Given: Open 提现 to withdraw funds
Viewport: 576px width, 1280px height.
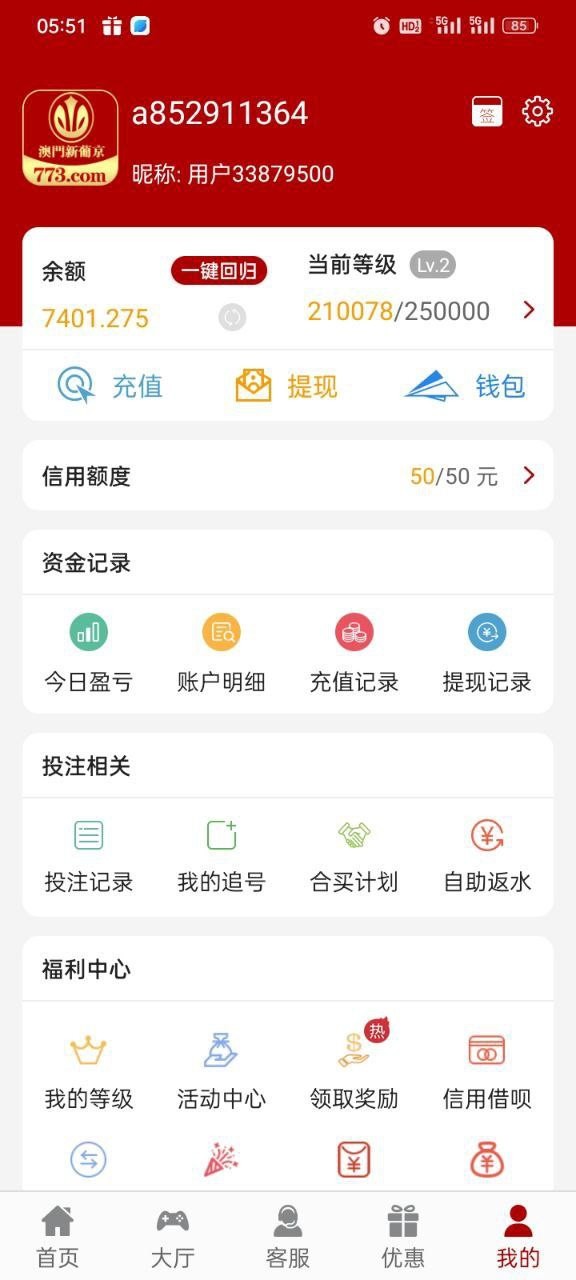Looking at the screenshot, I should coord(287,386).
